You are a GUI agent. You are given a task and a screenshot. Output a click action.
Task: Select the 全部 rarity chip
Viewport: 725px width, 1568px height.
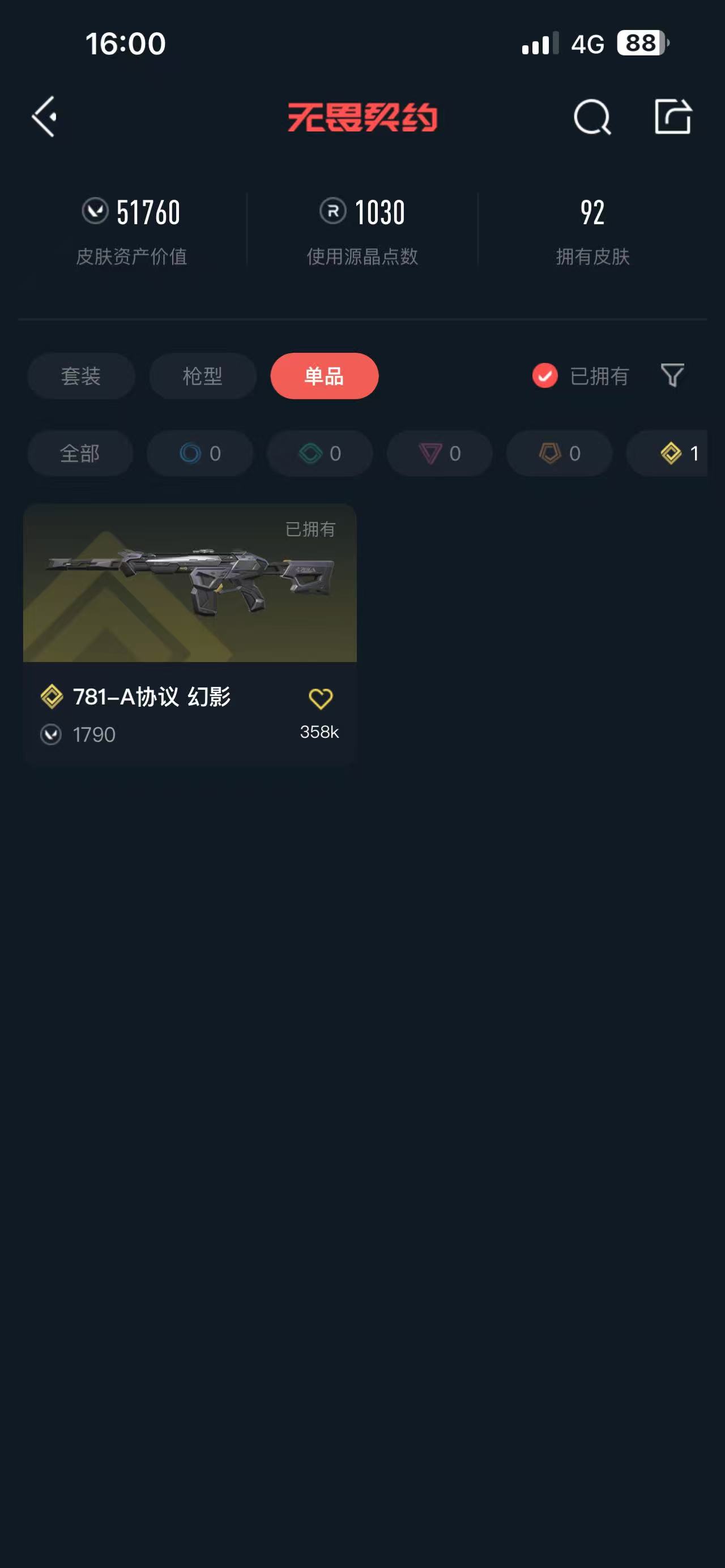(80, 454)
